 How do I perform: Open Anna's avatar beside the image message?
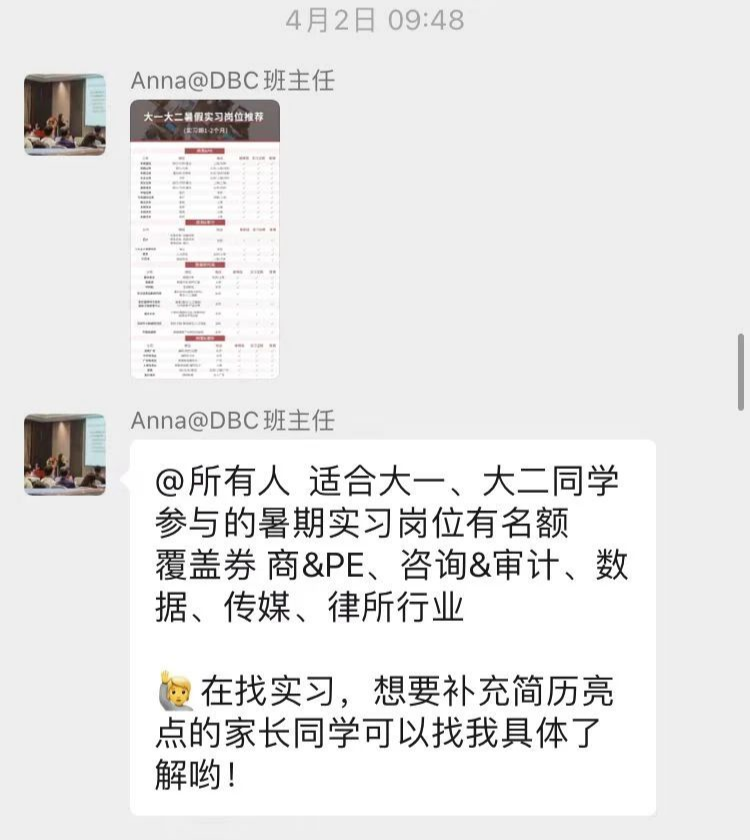point(65,113)
